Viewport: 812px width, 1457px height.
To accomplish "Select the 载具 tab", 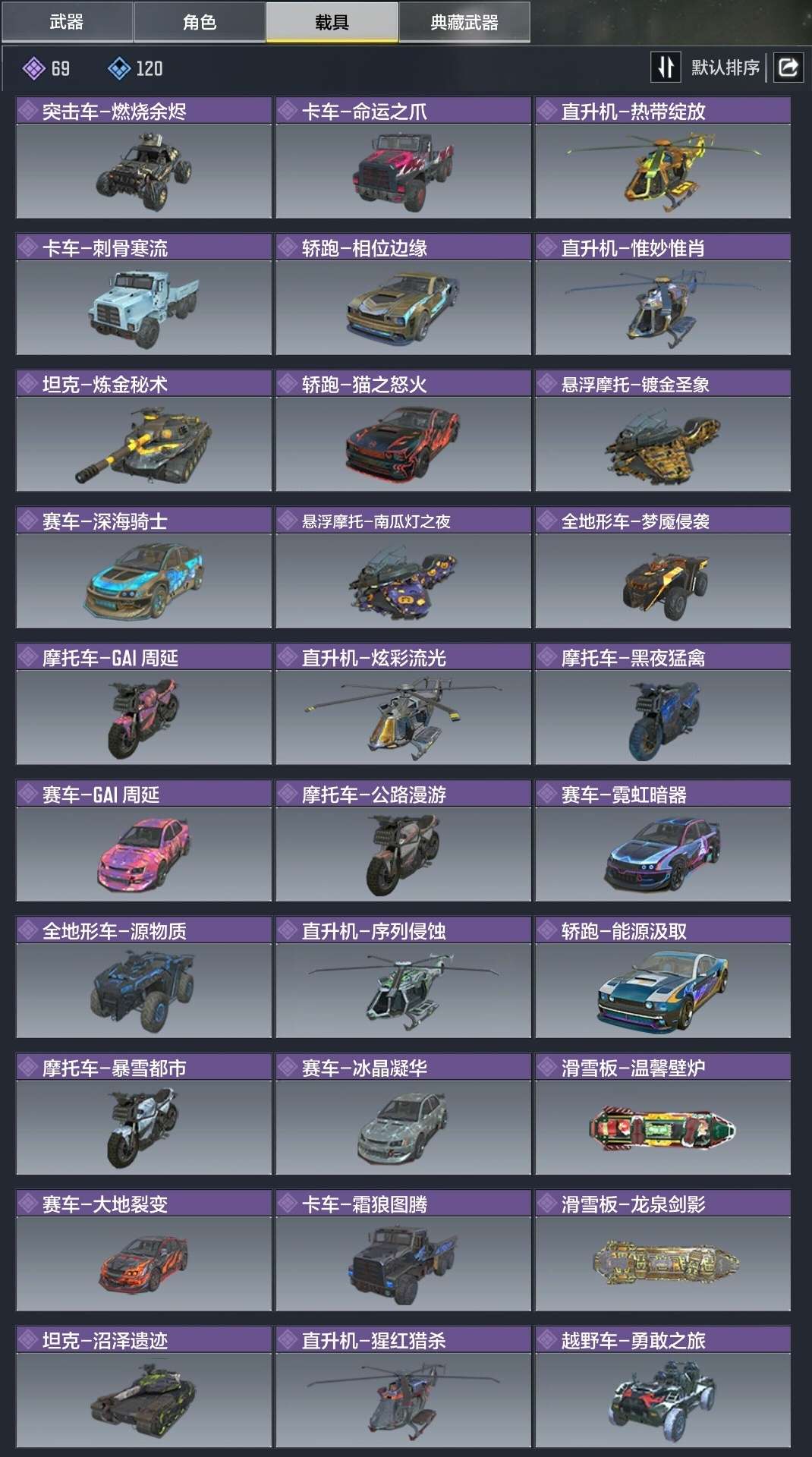I will coord(332,22).
